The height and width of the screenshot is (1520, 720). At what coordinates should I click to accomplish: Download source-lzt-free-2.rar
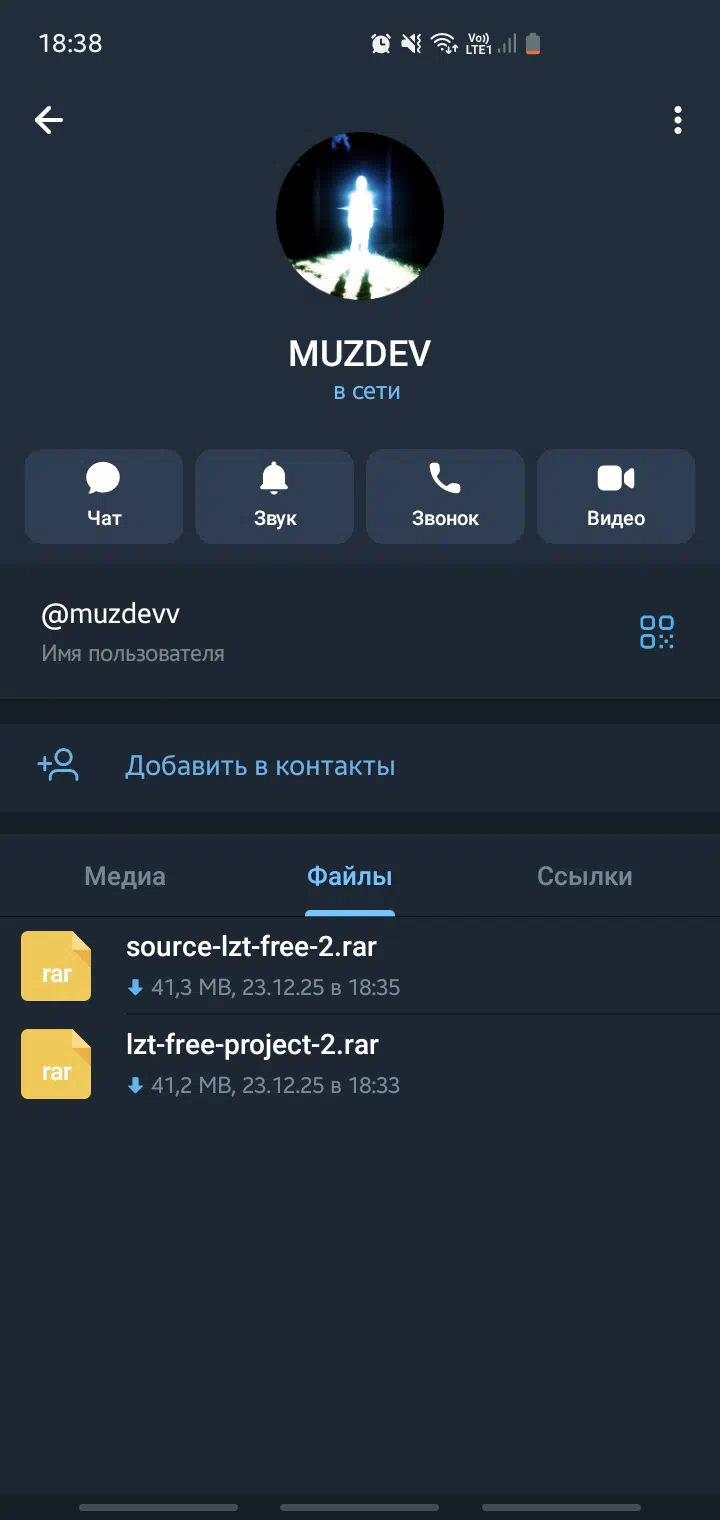click(56, 966)
